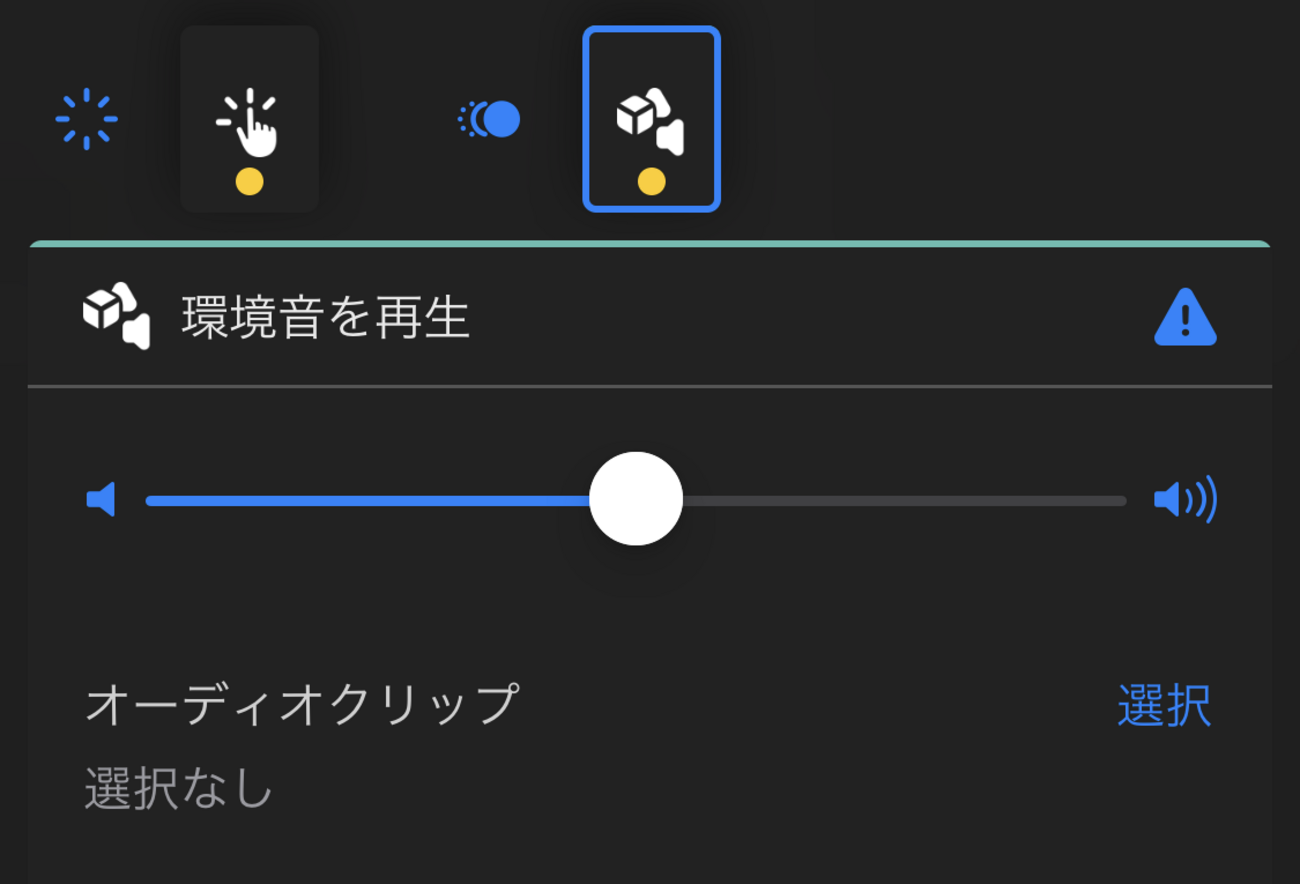The image size is (1300, 884).
Task: Tap the volume slider thumb
Action: (x=636, y=499)
